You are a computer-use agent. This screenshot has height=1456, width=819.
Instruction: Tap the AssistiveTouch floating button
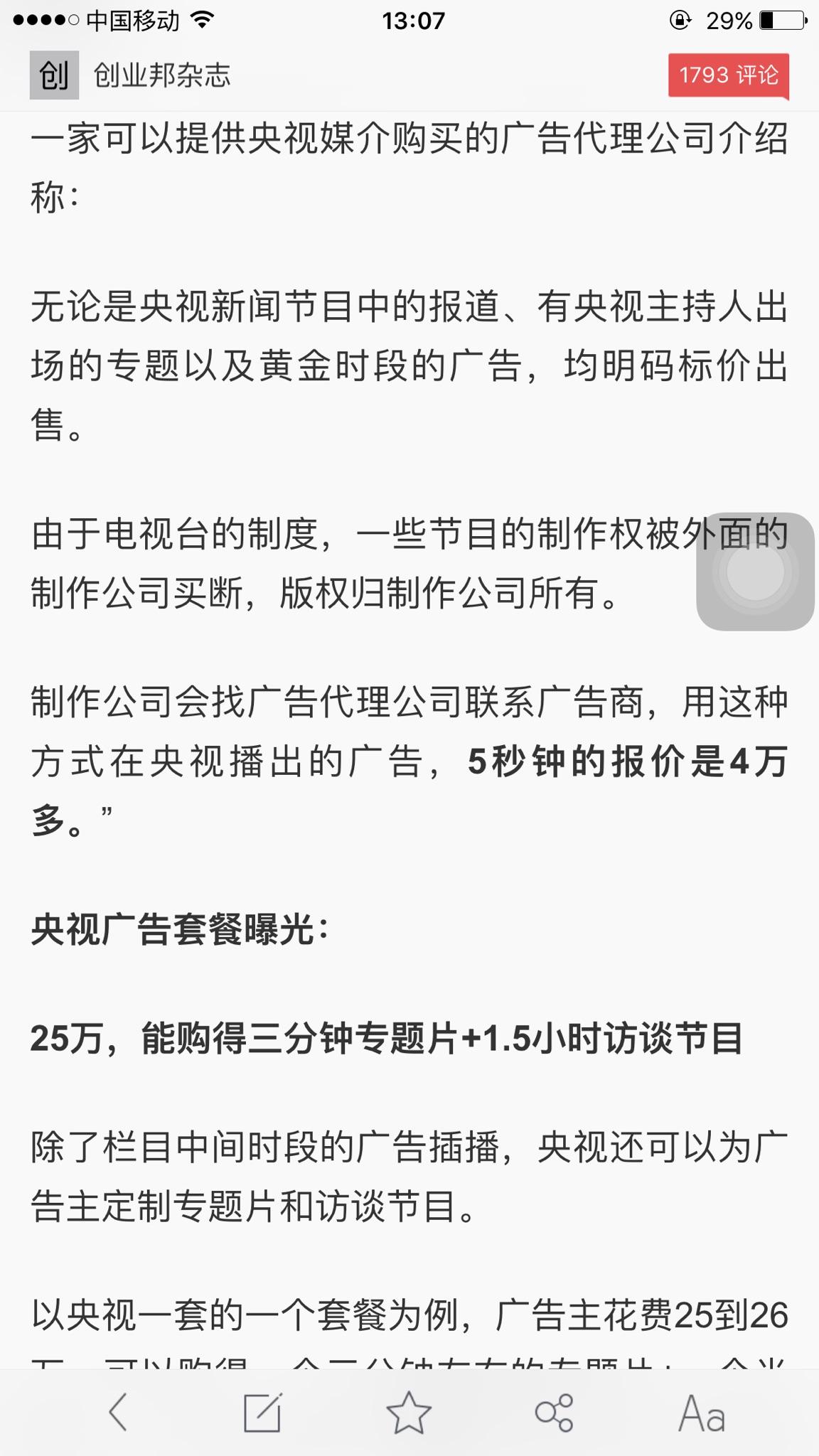[755, 571]
